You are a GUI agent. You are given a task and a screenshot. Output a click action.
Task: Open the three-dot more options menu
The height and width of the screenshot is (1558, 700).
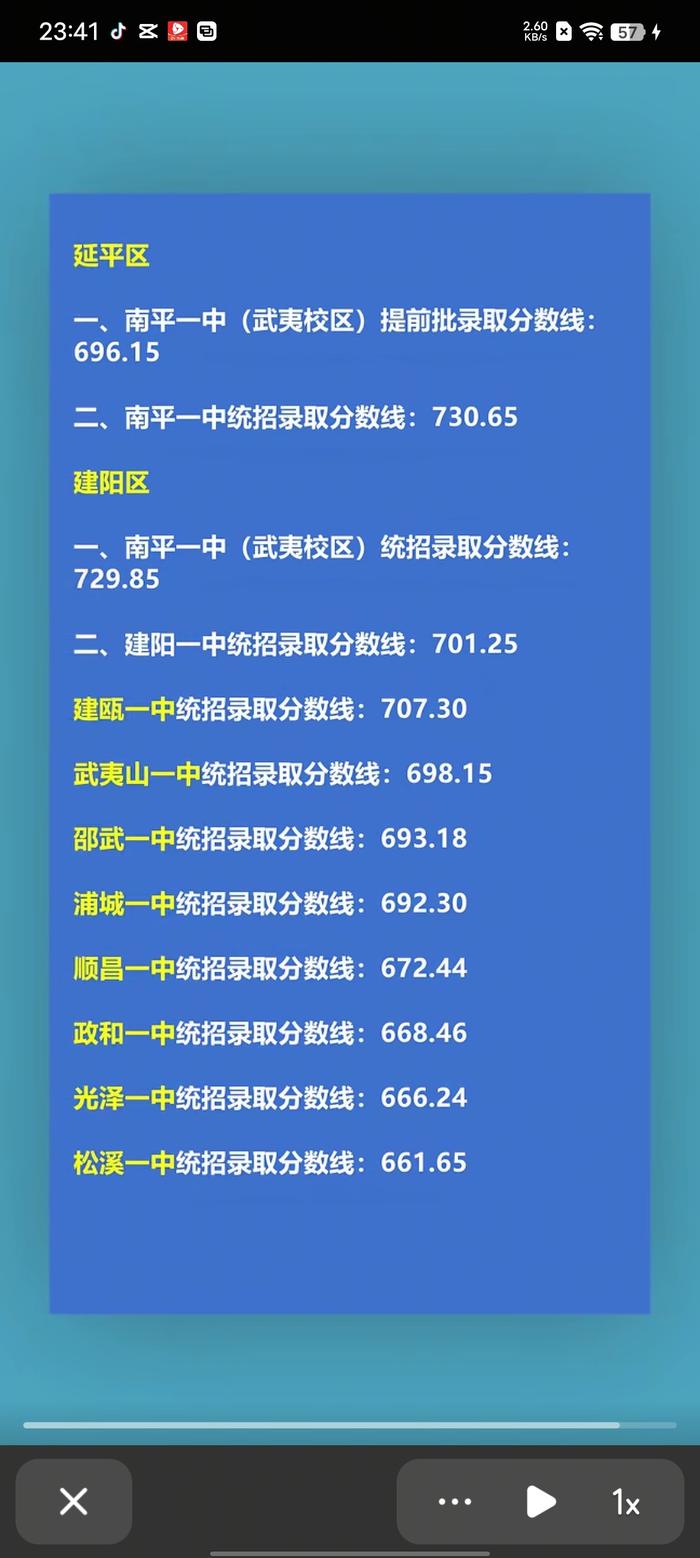point(455,1501)
